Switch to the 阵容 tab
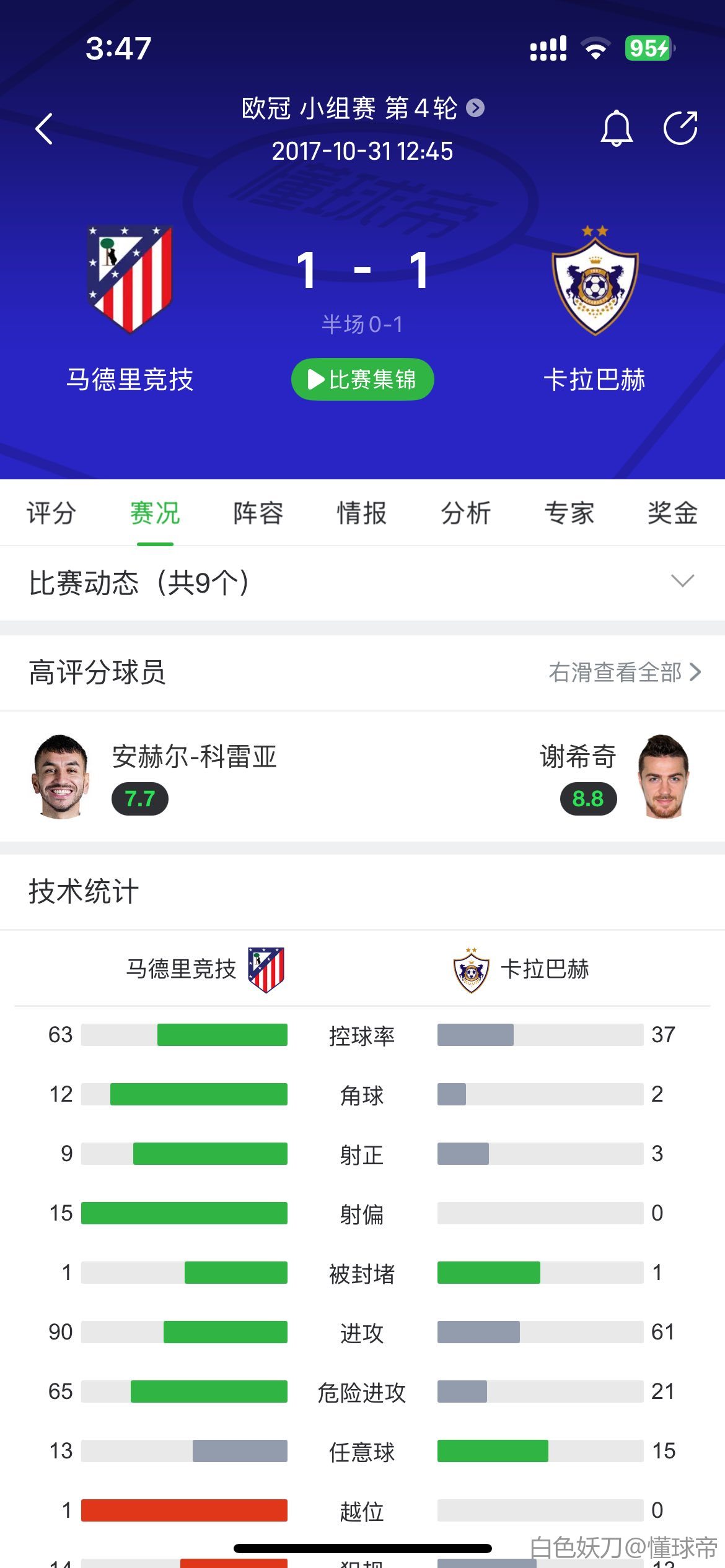Screen dimensions: 725x1568 (x=258, y=513)
